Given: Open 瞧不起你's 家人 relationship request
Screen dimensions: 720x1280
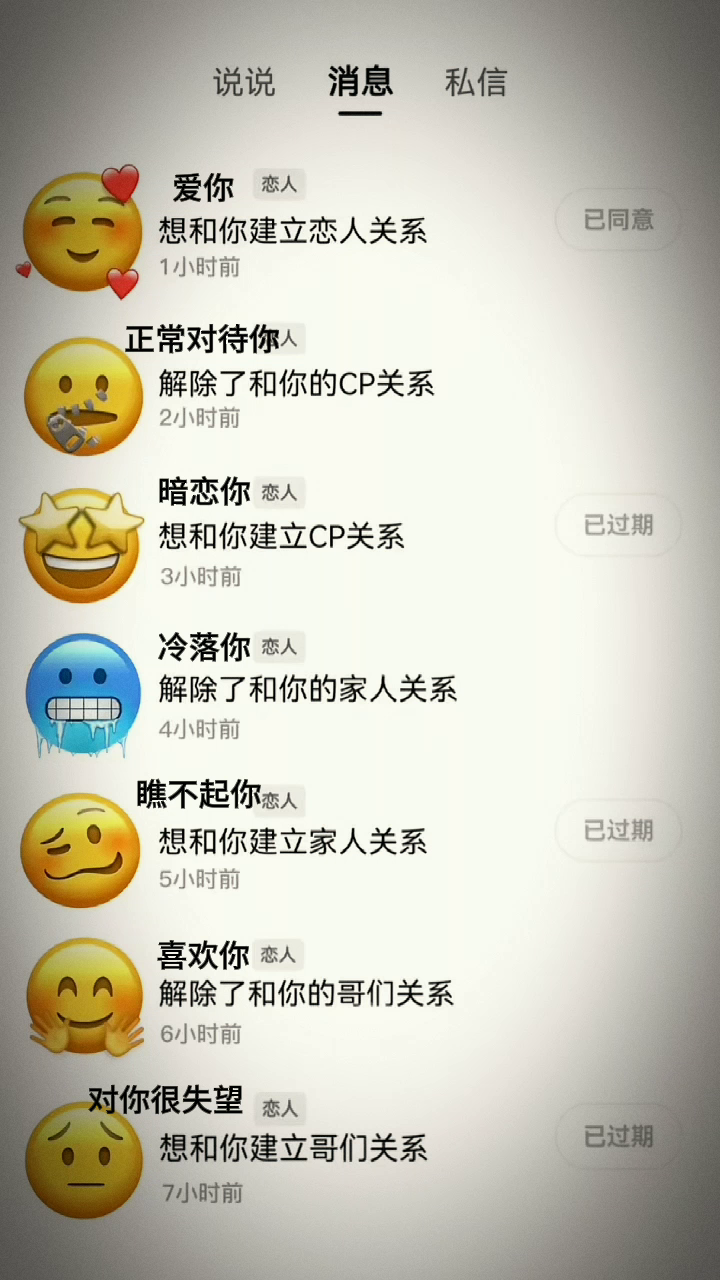Looking at the screenshot, I should pos(293,841).
